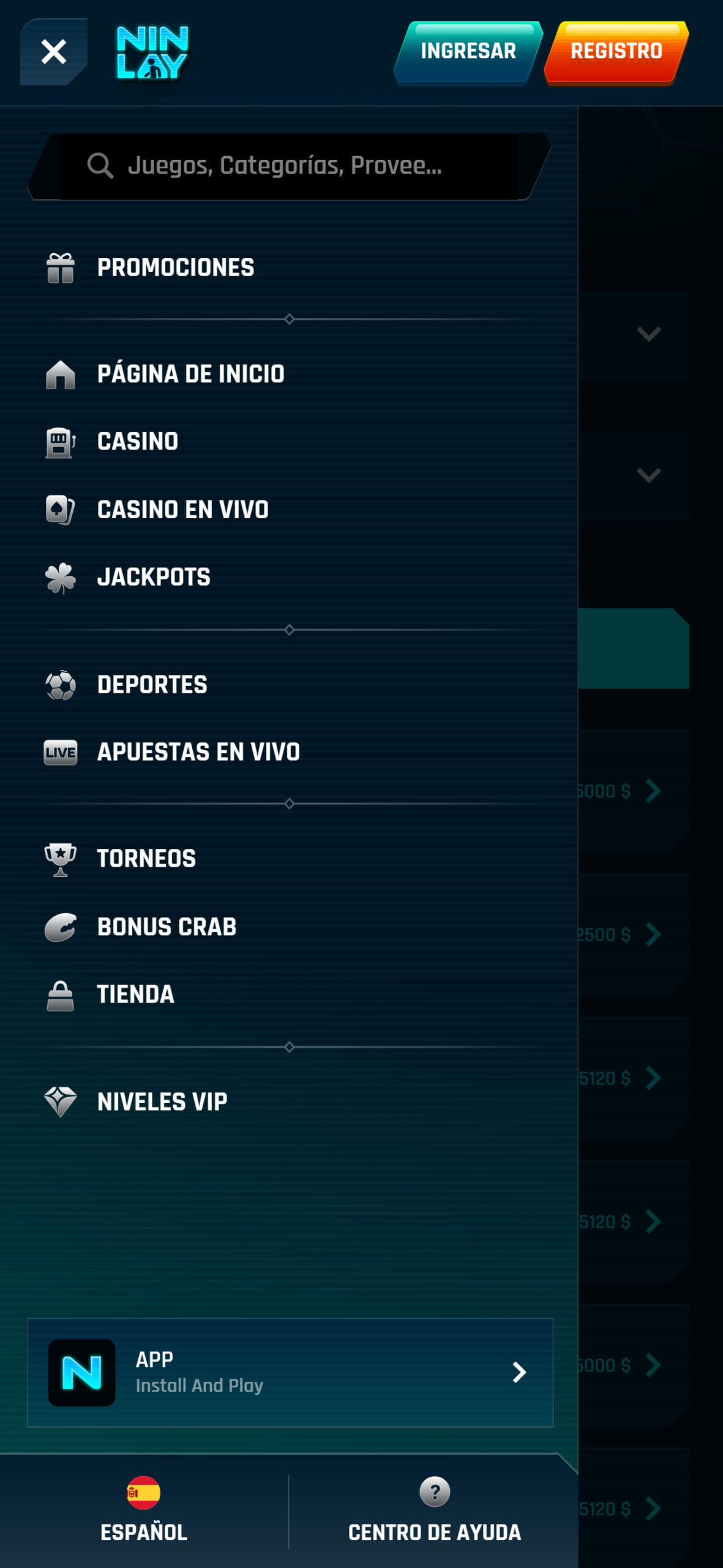Image resolution: width=723 pixels, height=1568 pixels.
Task: Visit the TIENDA shop
Action: [135, 995]
